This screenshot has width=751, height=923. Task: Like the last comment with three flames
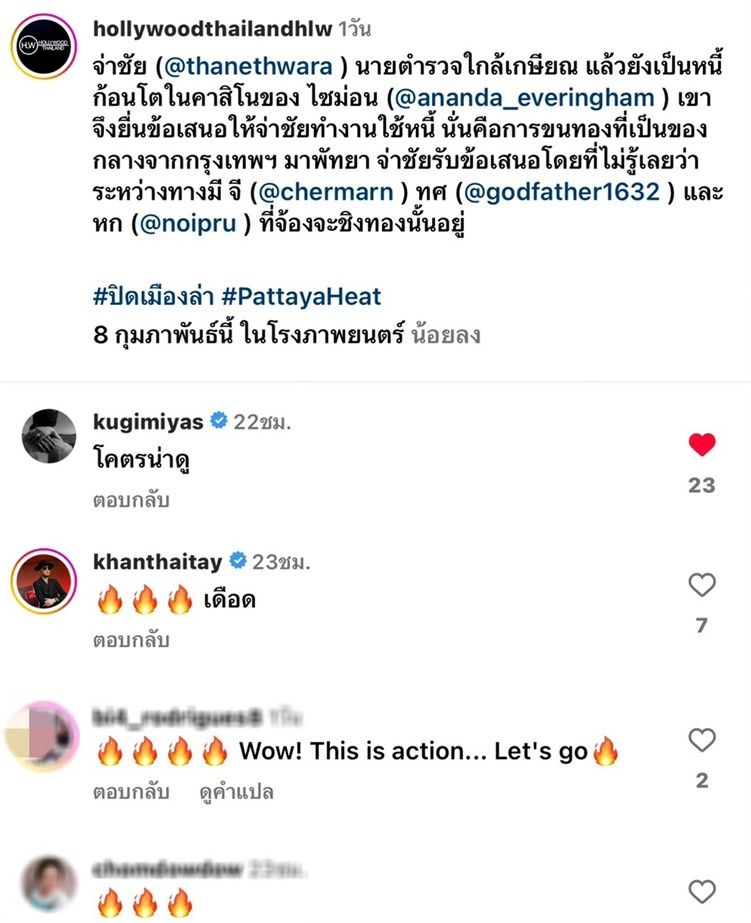pos(702,890)
